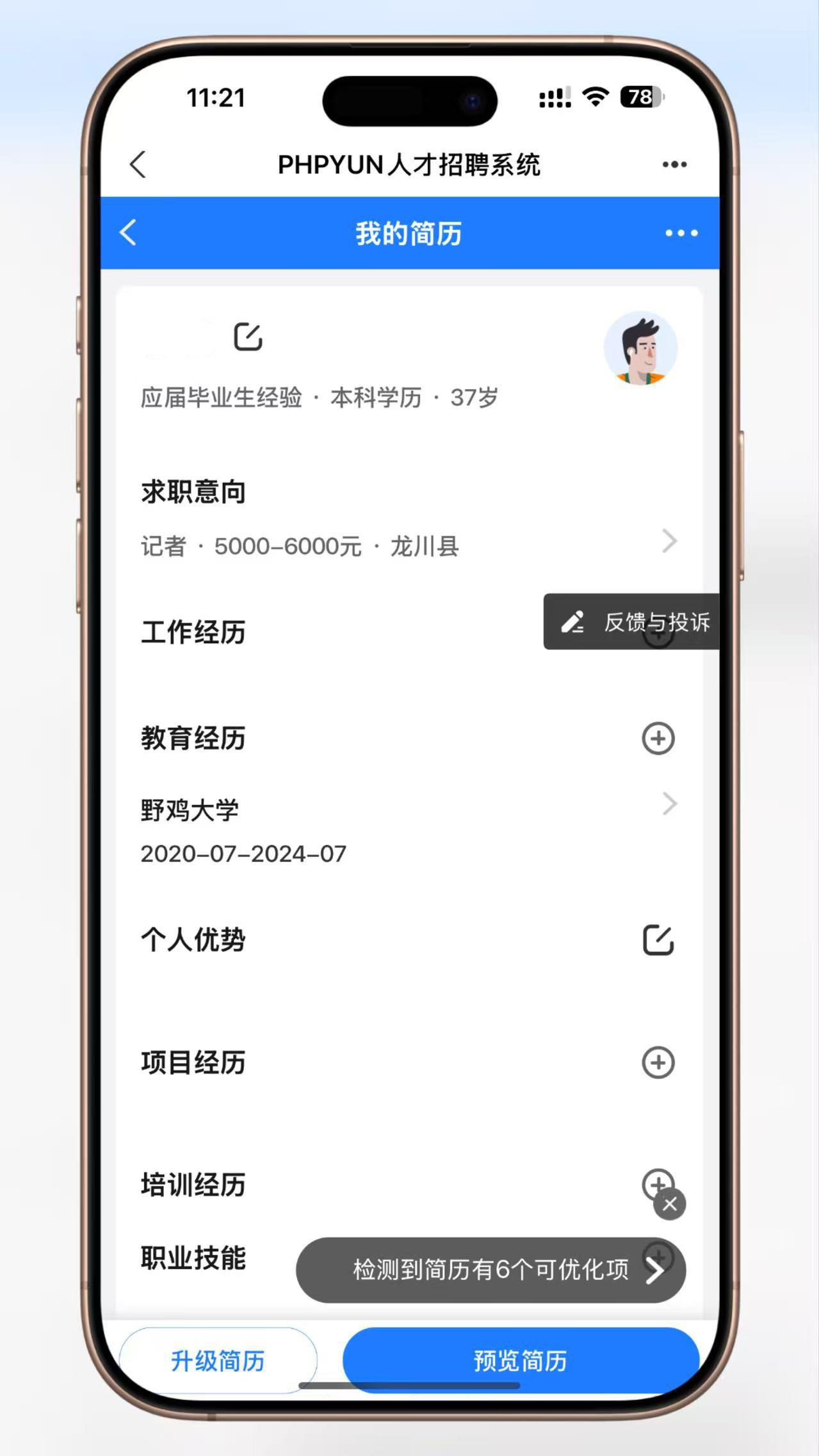Edit the basic info next to the name
Screen dimensions: 819x1456
click(x=248, y=337)
